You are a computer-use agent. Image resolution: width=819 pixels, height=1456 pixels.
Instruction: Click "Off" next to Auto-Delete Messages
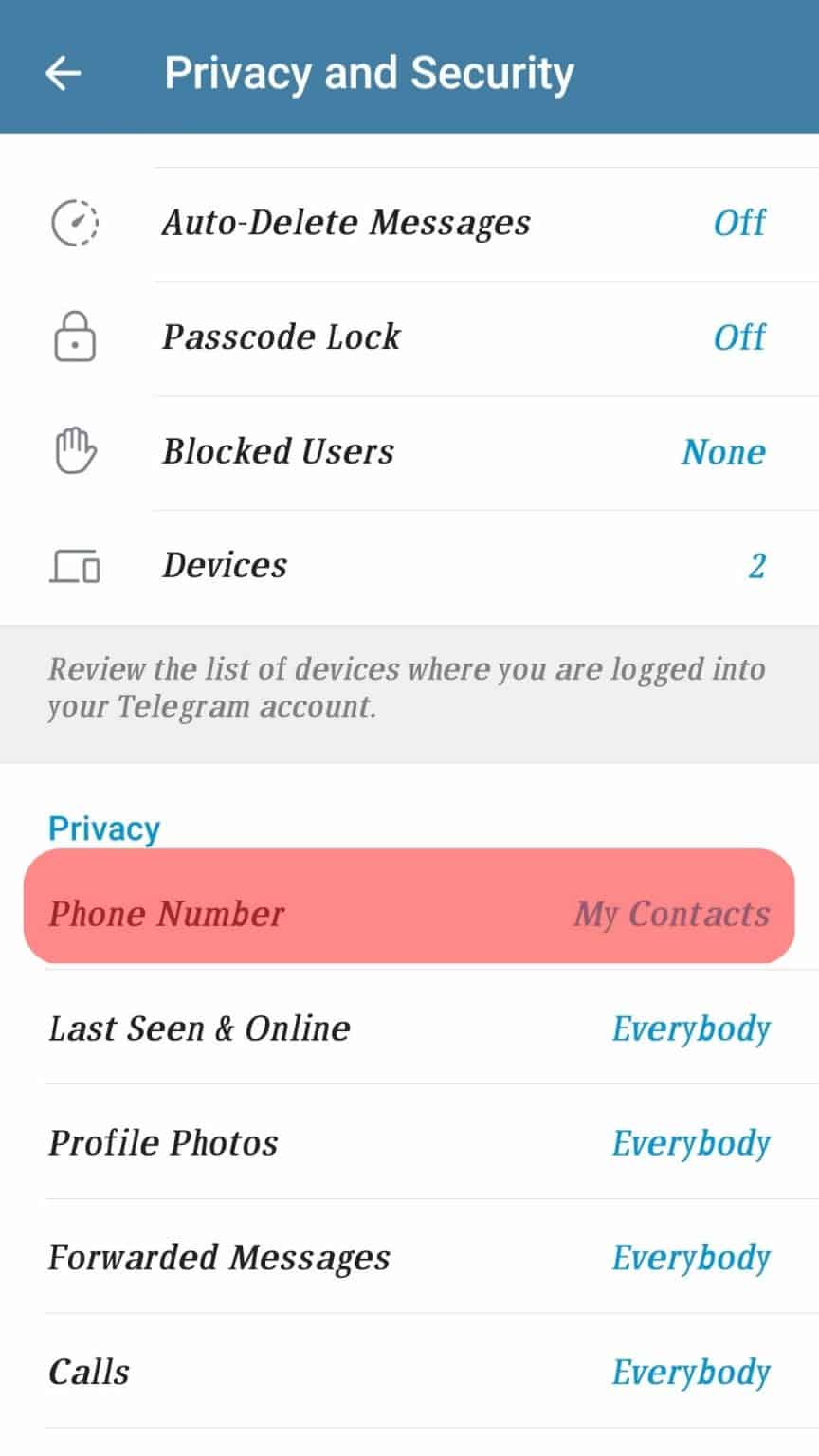[x=740, y=224]
